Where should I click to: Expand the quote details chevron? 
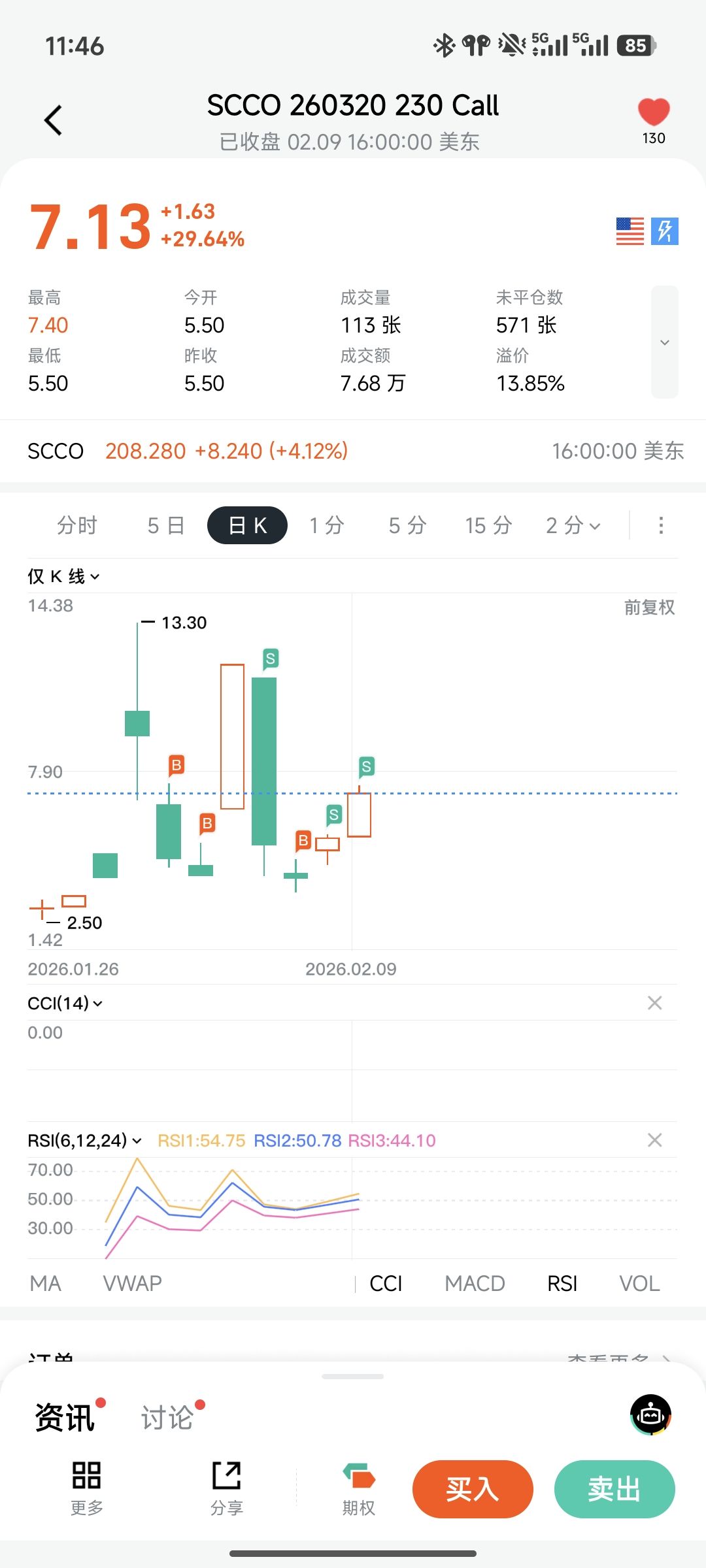(664, 342)
